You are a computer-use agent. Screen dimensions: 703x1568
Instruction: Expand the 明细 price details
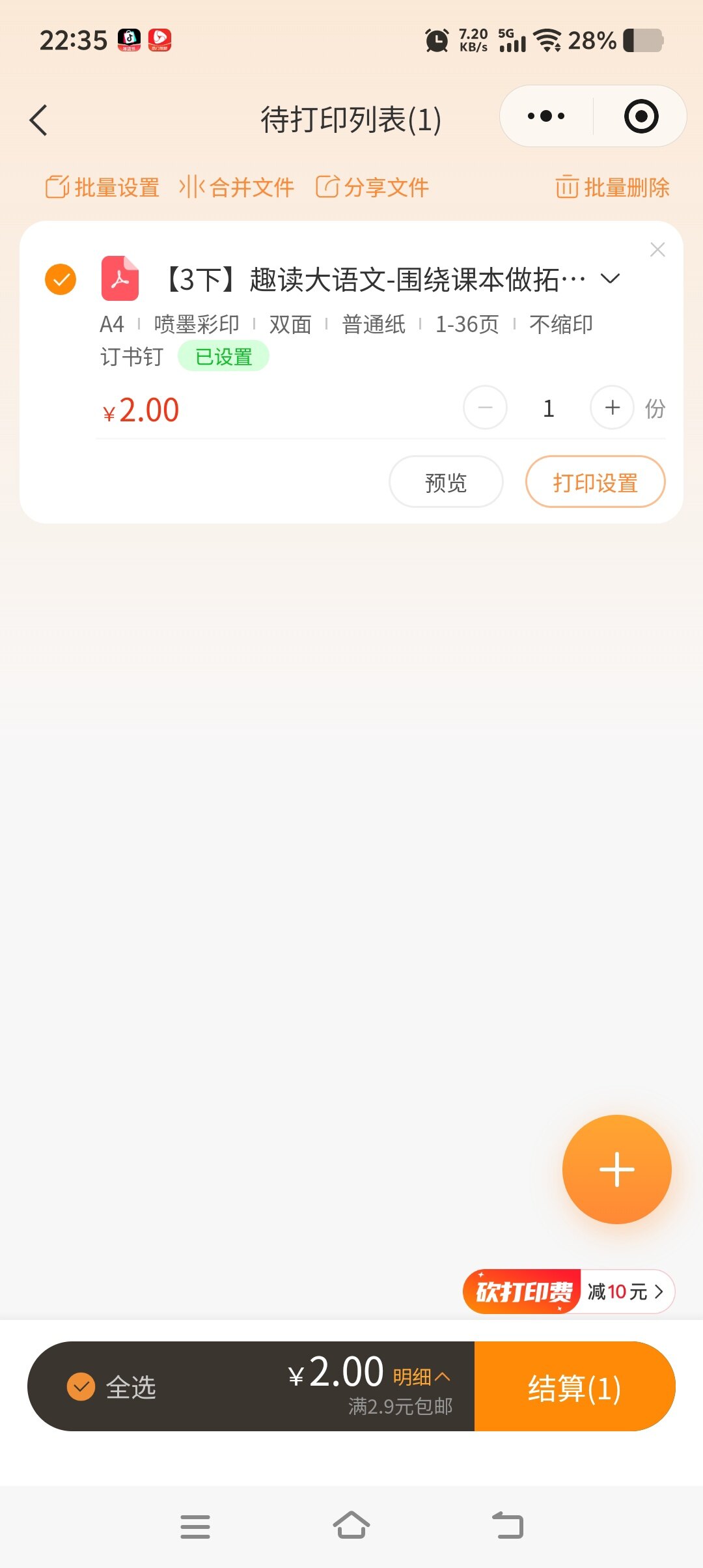[421, 1376]
